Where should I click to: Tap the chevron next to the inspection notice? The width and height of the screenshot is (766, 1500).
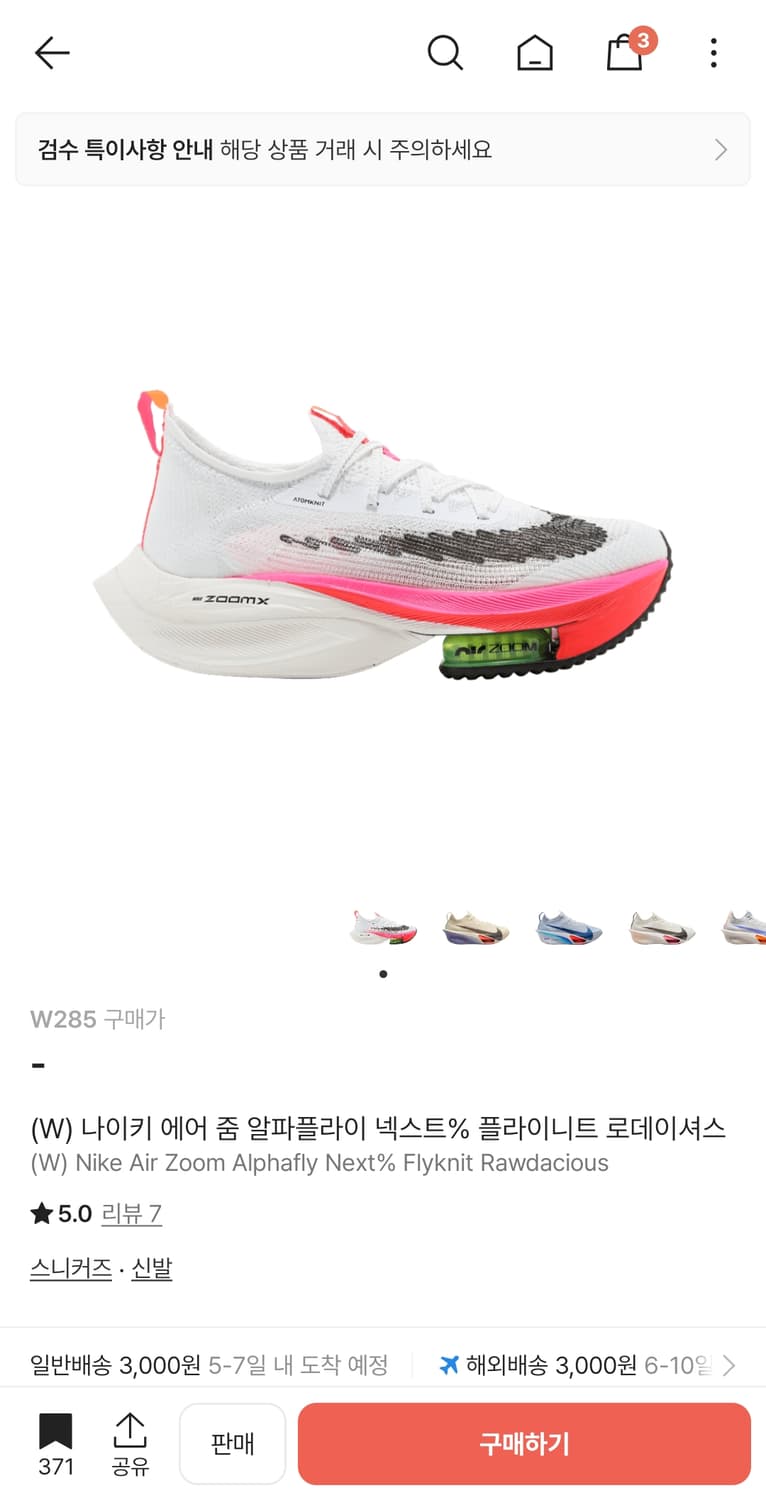(720, 149)
